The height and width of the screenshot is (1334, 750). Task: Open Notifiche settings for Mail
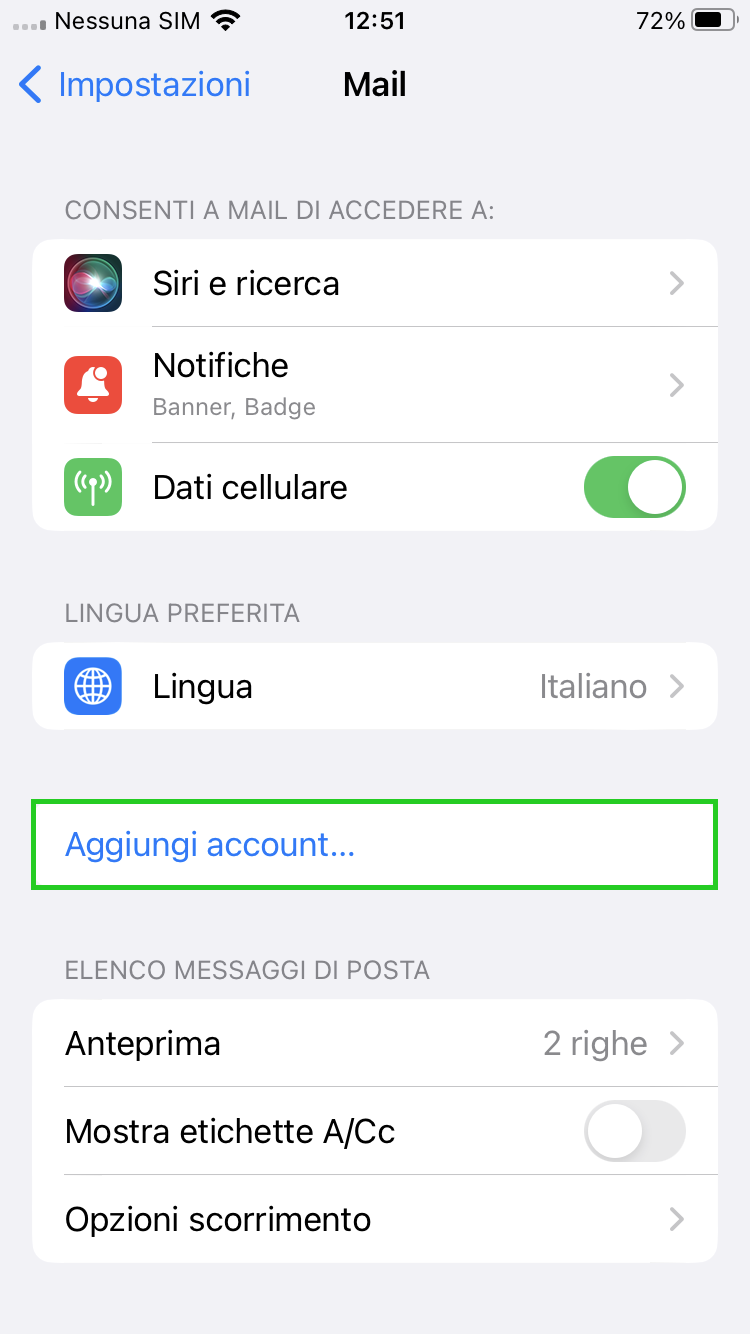[375, 384]
